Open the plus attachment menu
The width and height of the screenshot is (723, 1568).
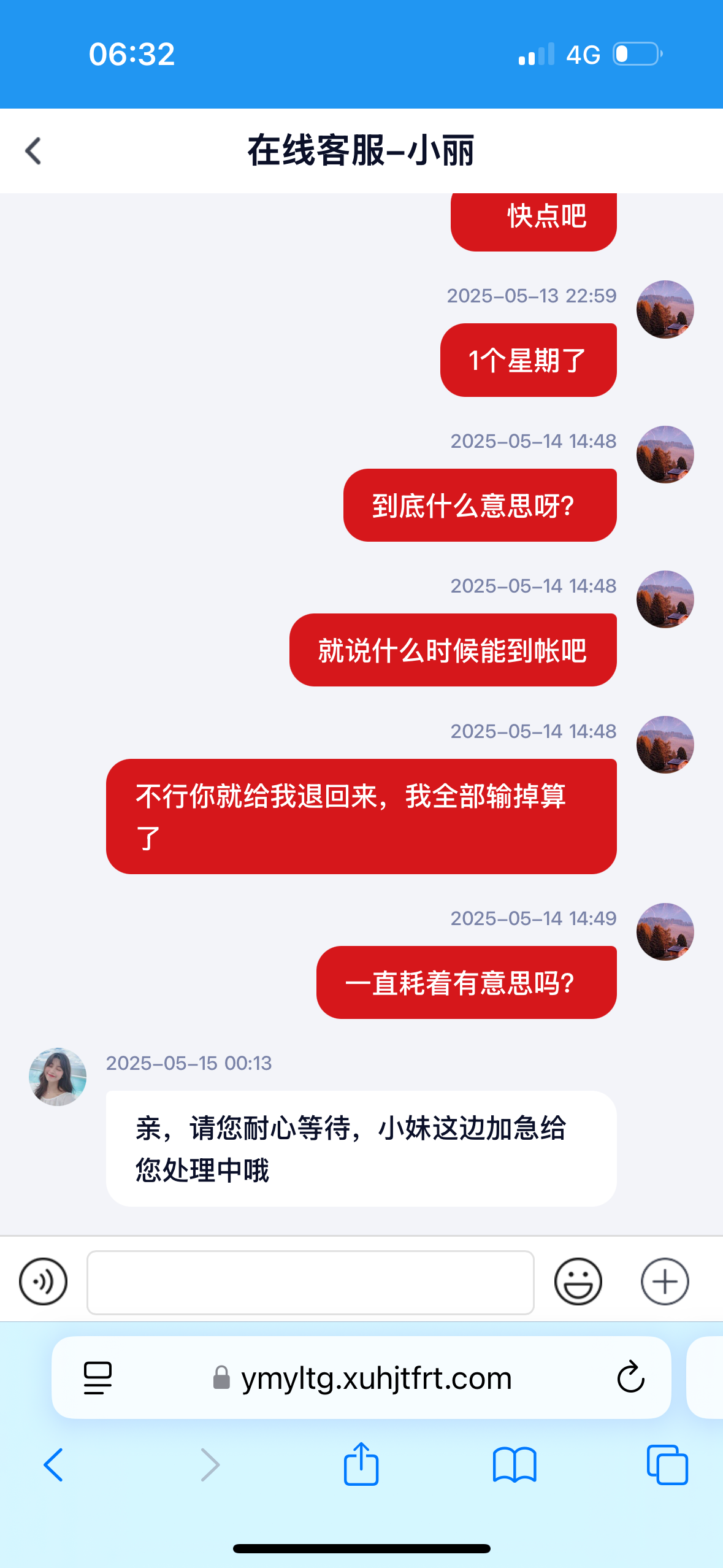tap(665, 1282)
